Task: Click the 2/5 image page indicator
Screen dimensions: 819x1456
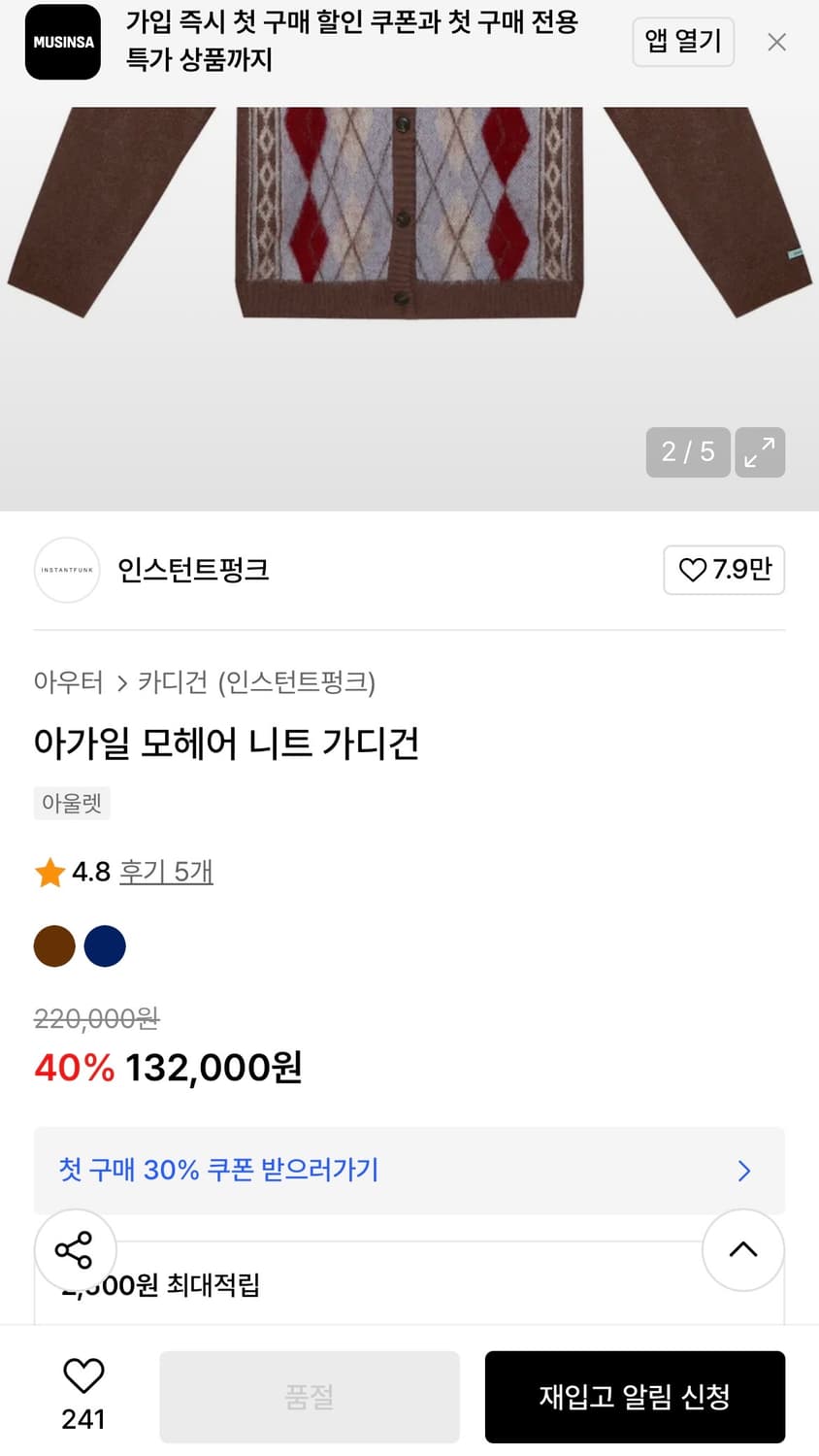Action: pos(688,452)
